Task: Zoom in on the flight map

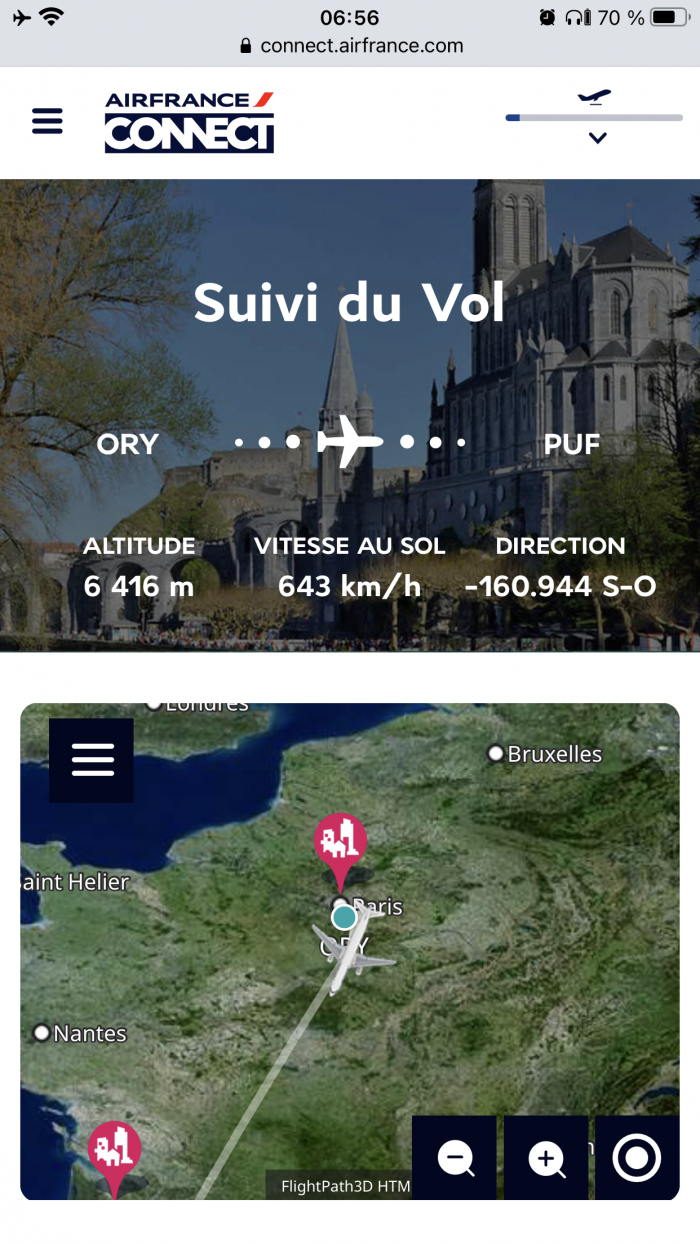Action: click(x=546, y=1158)
